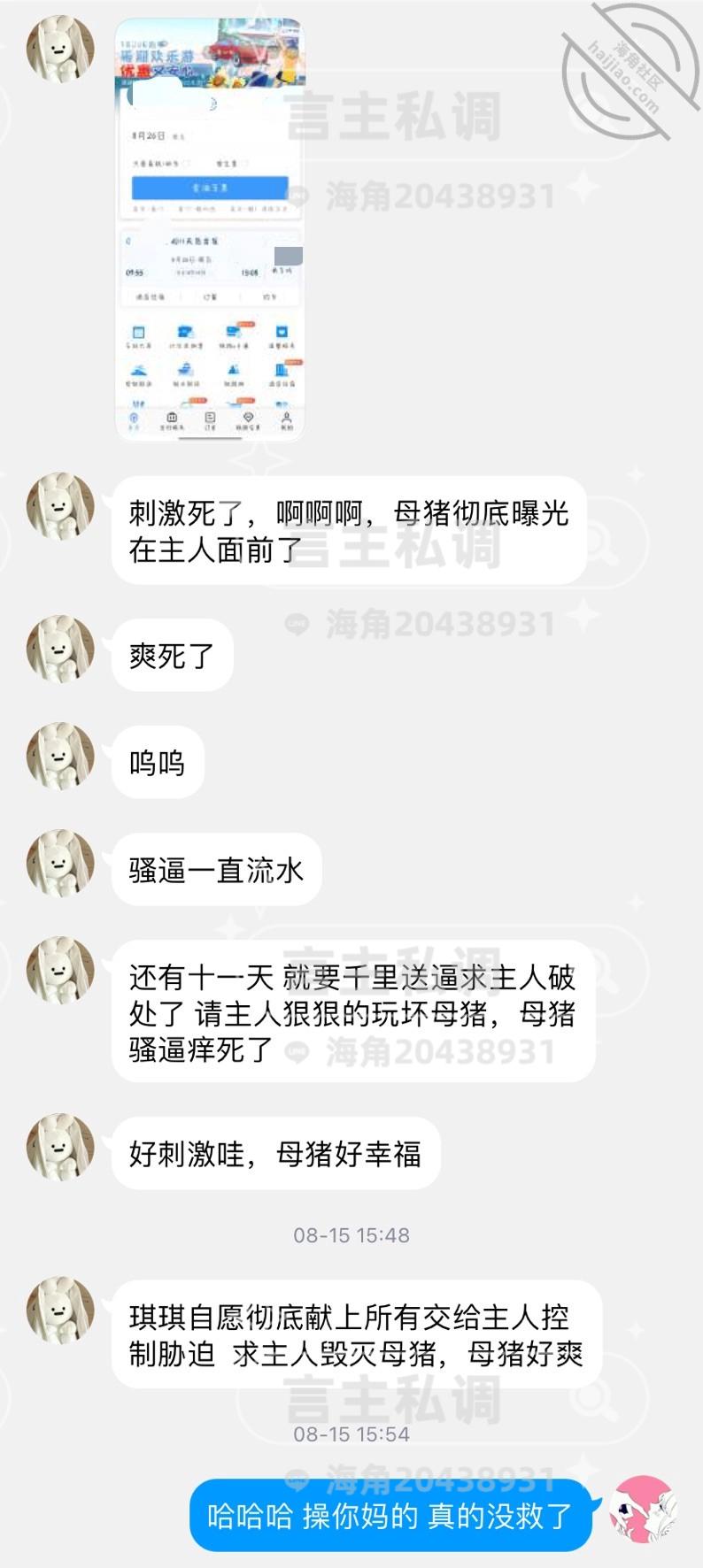Viewport: 703px width, 1568px height.
Task: Tap the ferry travel icon in the services grid
Action: (x=185, y=368)
